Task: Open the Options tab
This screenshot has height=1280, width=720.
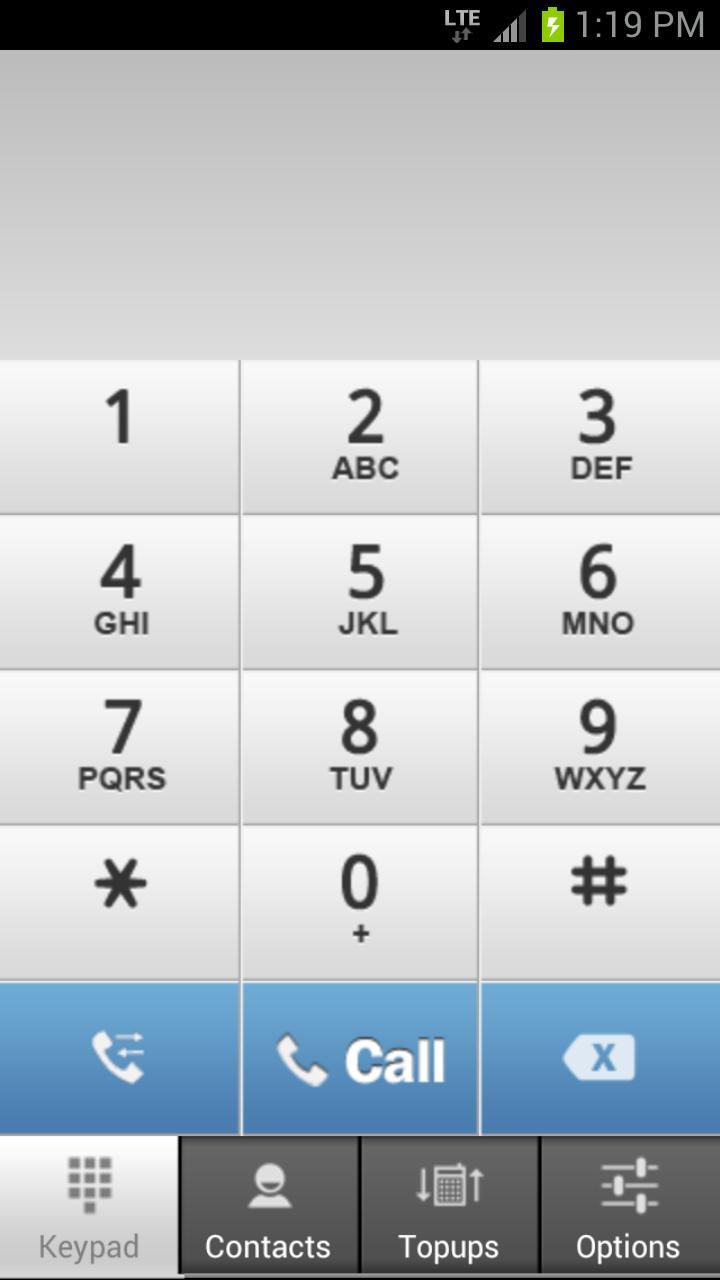Action: point(627,1205)
